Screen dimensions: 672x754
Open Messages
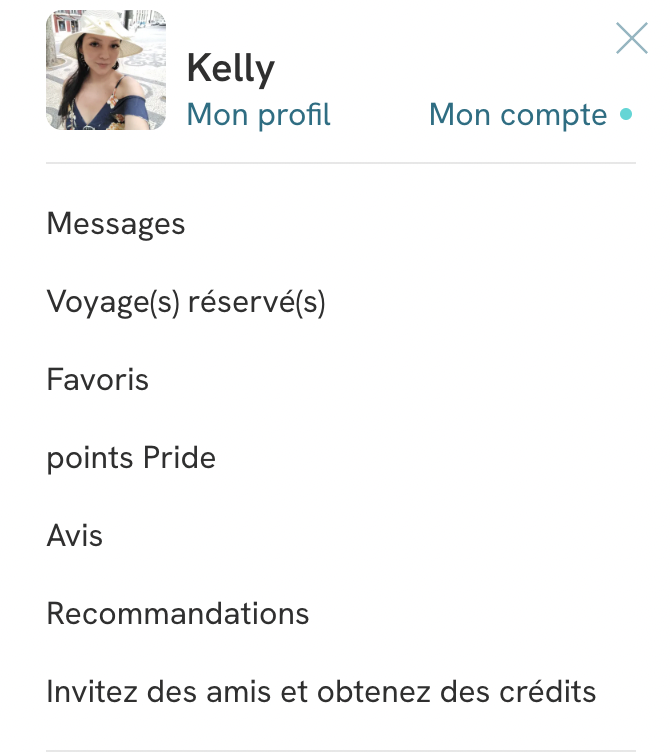pyautogui.click(x=116, y=223)
